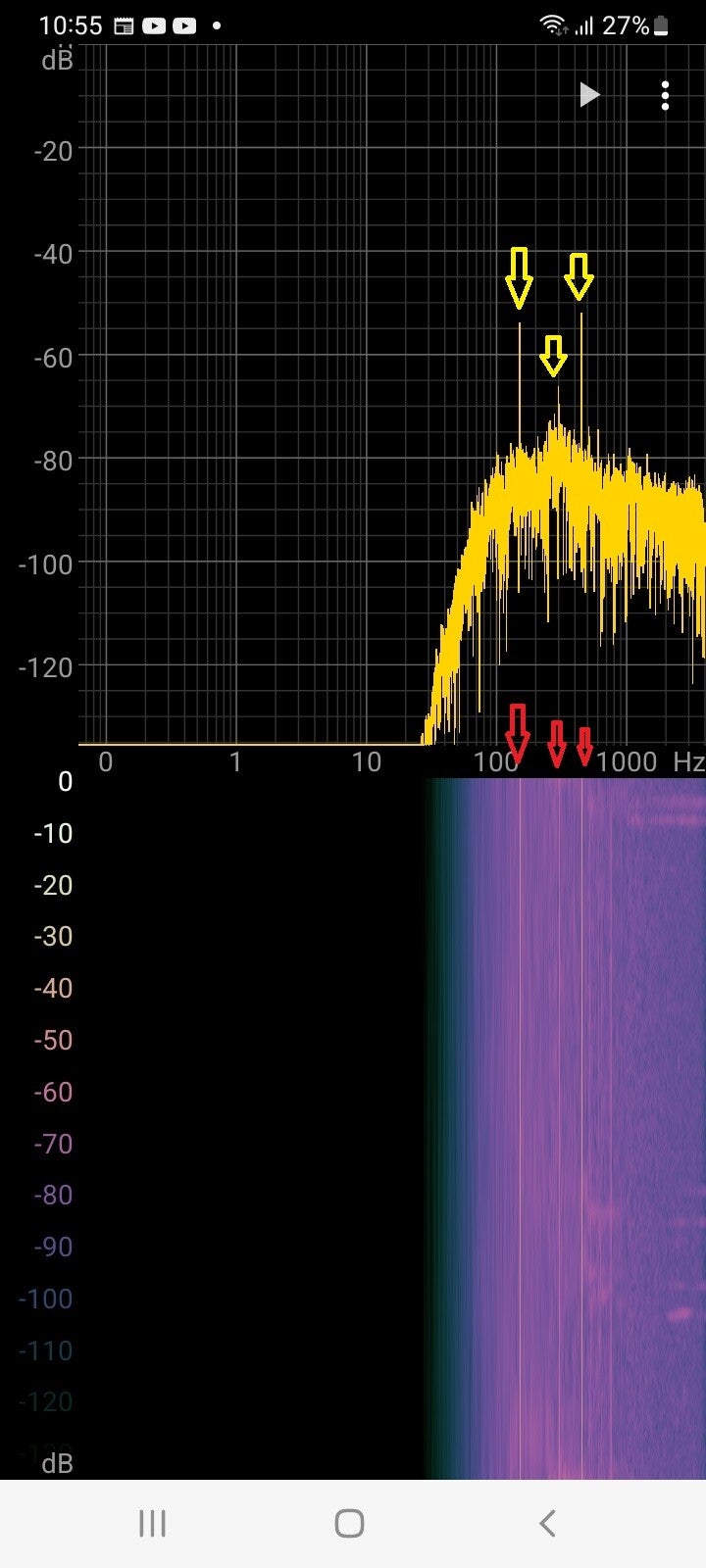Return to the home screen

(x=349, y=1523)
